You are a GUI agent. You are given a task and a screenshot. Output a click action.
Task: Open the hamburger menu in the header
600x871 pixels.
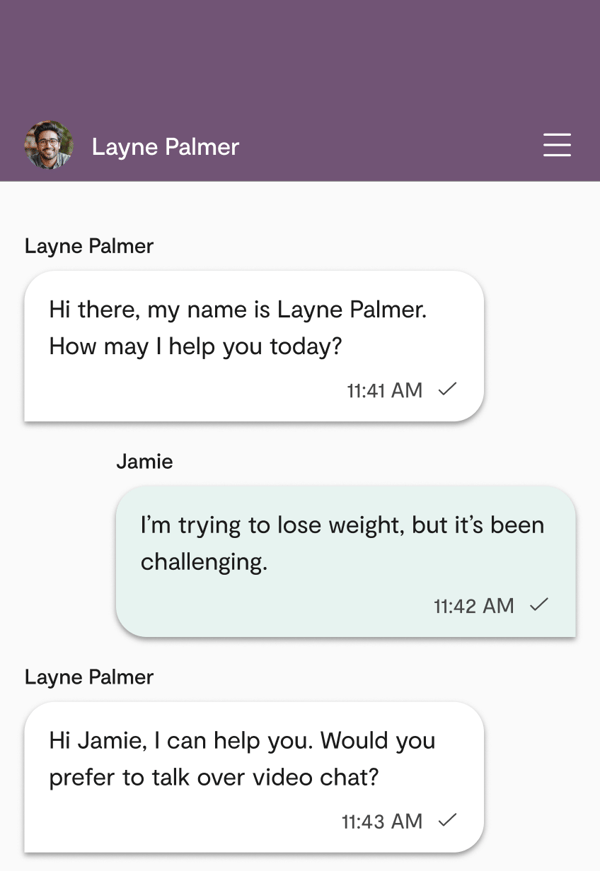[x=557, y=145]
